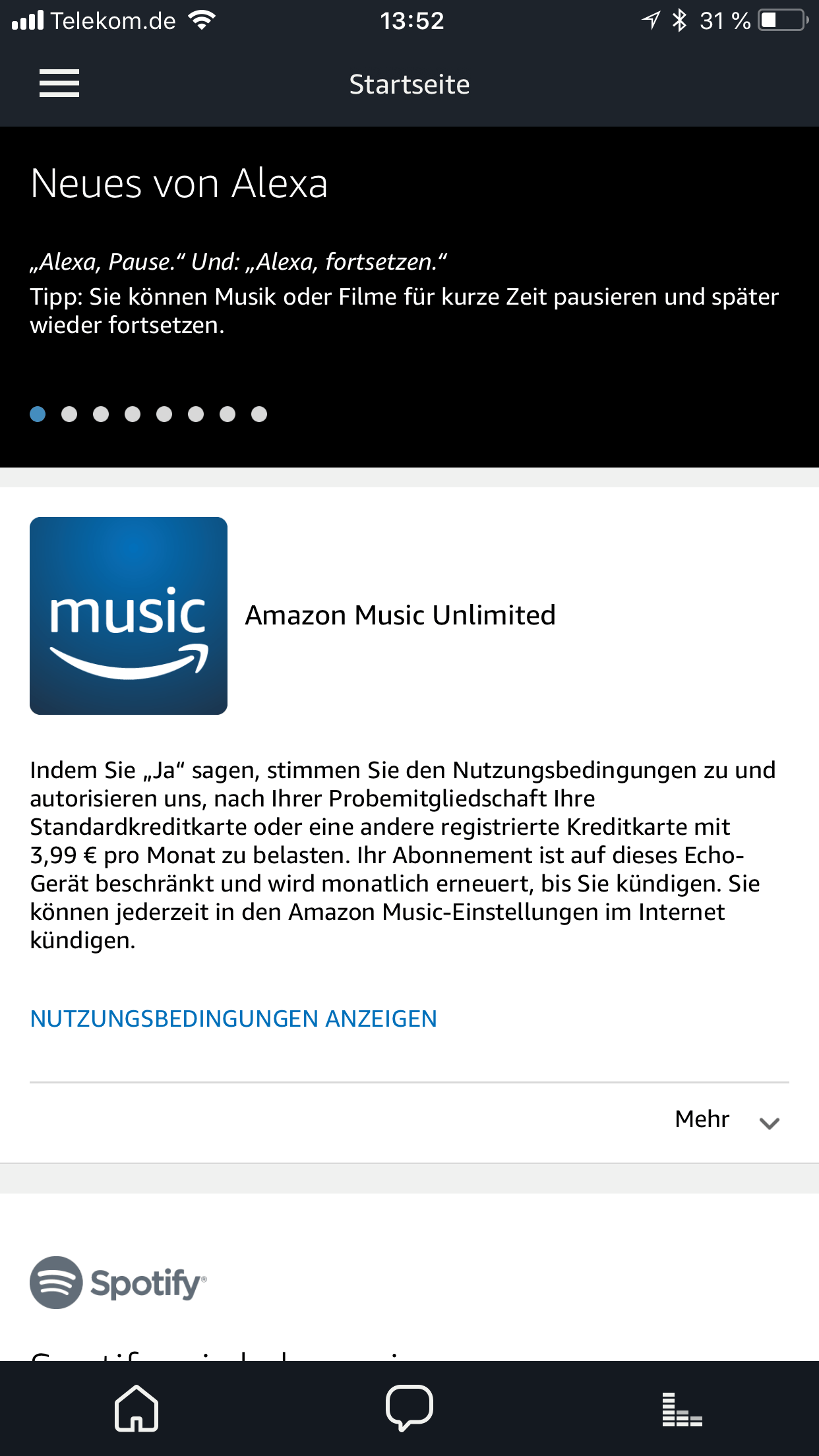Screen dimensions: 819x1456
Task: Open the music player queue tab
Action: coord(682,1409)
